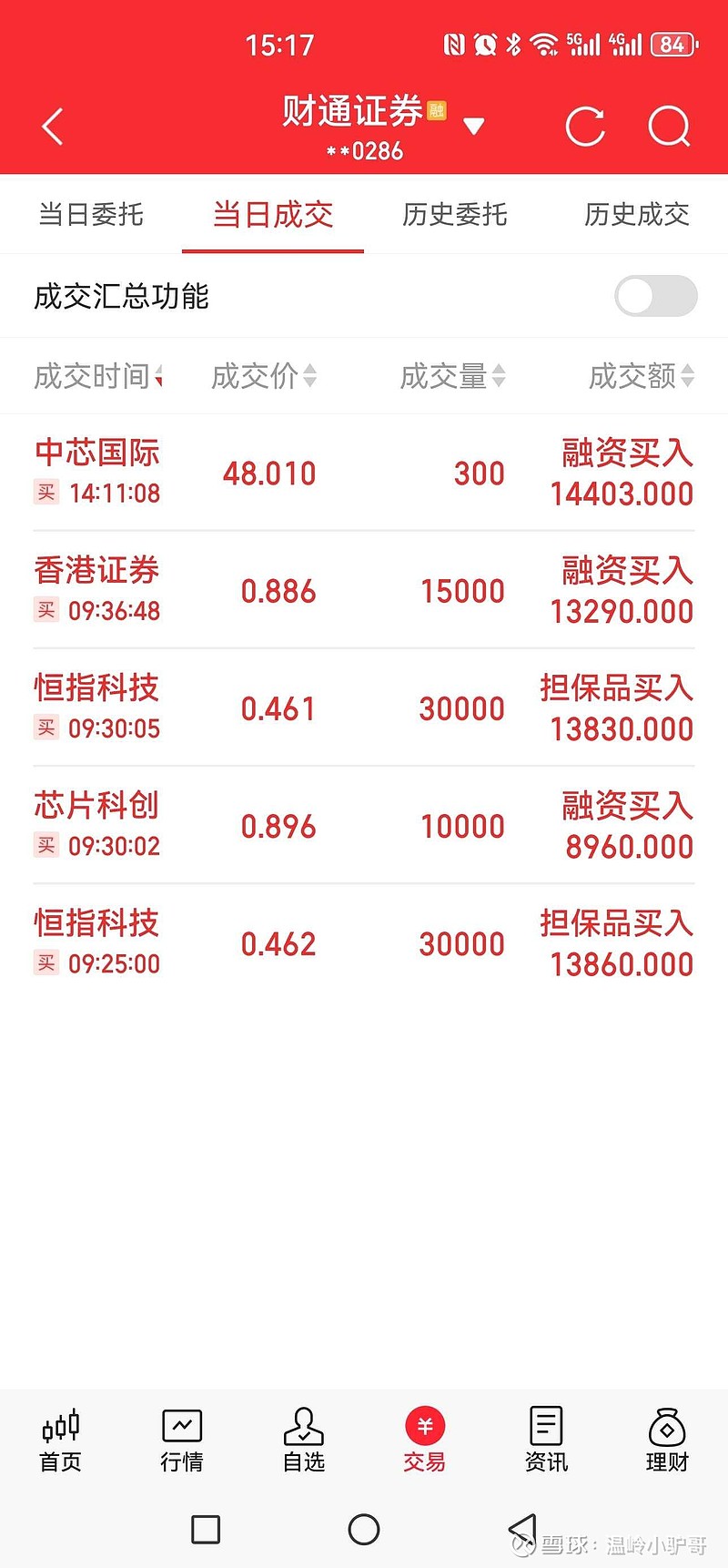Open the 资讯 bottom tab
This screenshot has width=728, height=1568.
(546, 1440)
